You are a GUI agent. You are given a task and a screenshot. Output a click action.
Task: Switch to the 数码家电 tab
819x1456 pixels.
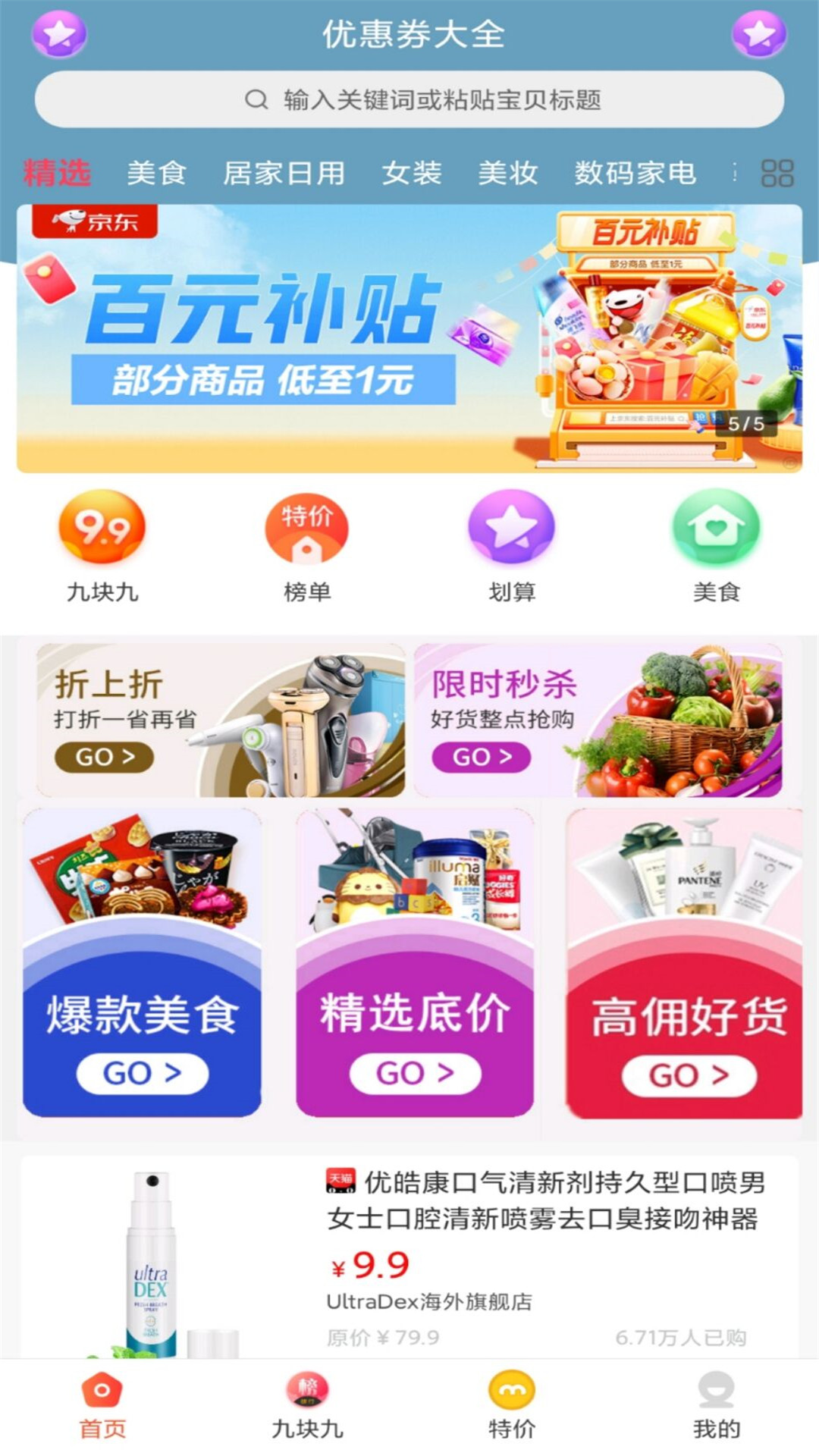click(635, 173)
